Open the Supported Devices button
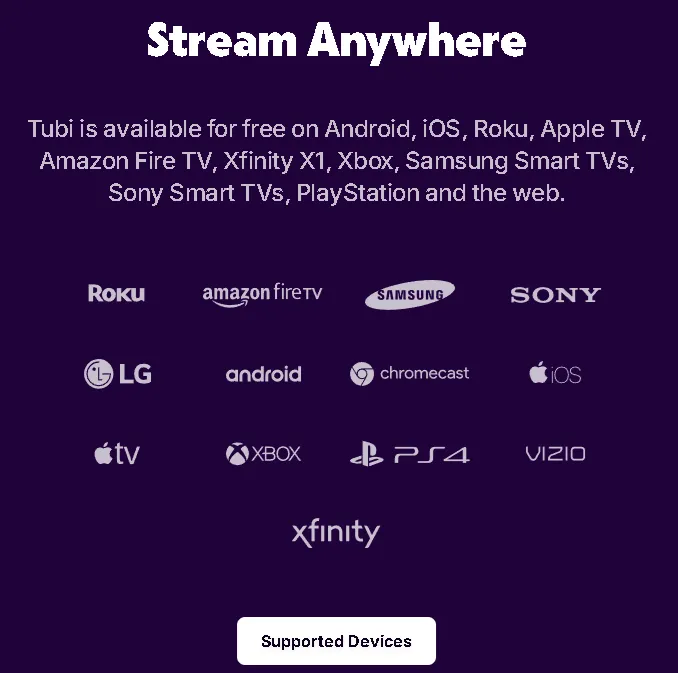 [336, 641]
